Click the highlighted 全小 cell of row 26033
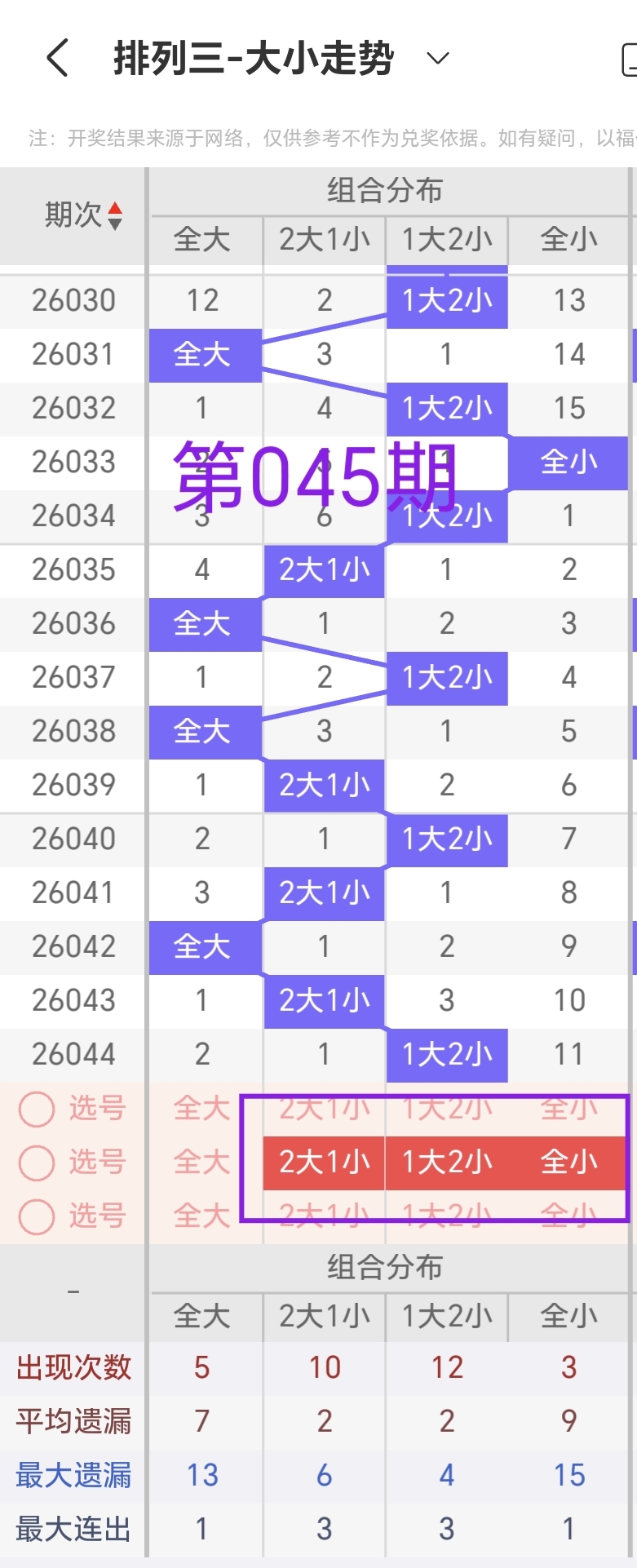 point(568,462)
